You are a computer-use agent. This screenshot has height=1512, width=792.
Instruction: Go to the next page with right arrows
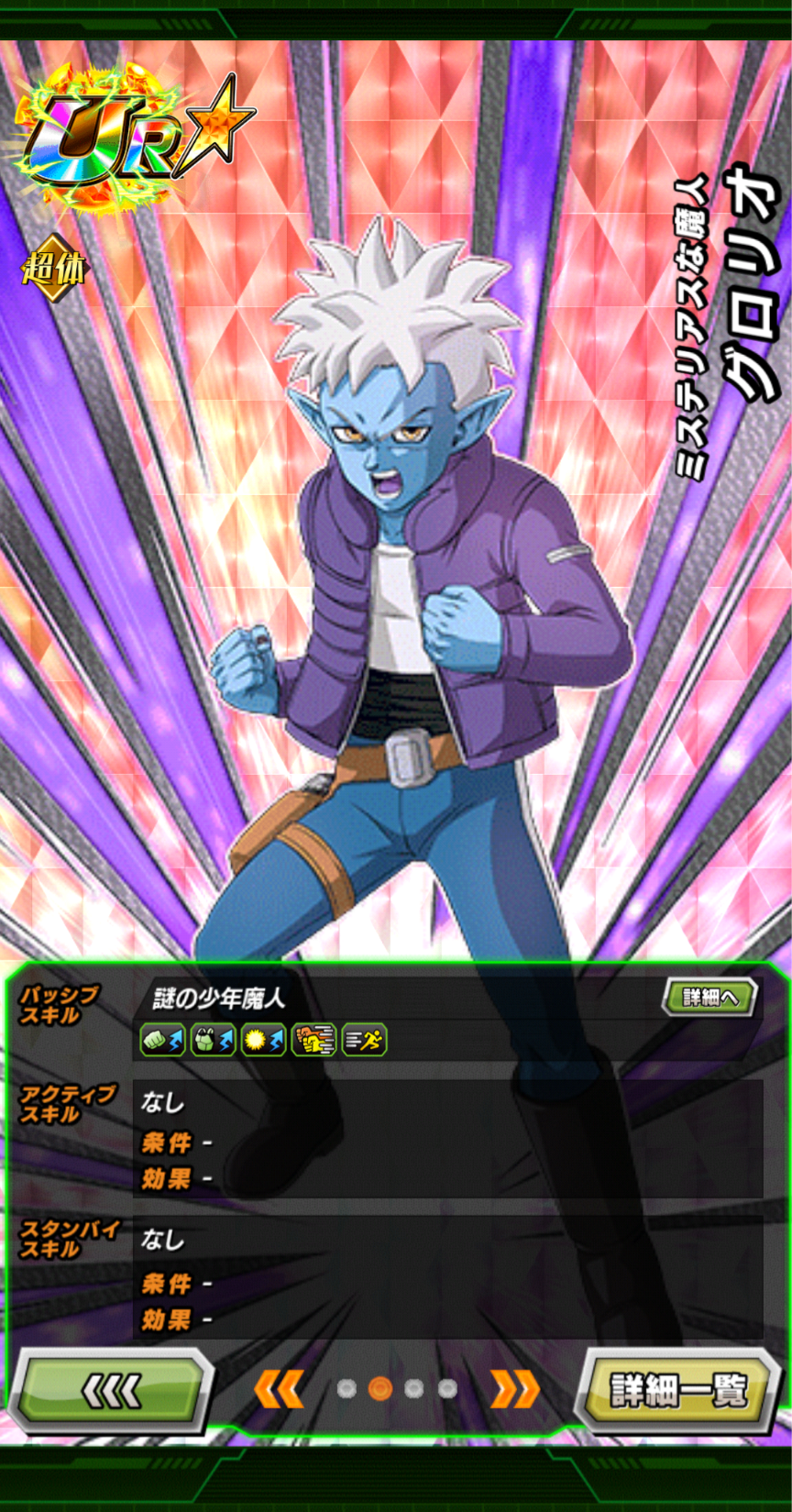coord(515,1389)
